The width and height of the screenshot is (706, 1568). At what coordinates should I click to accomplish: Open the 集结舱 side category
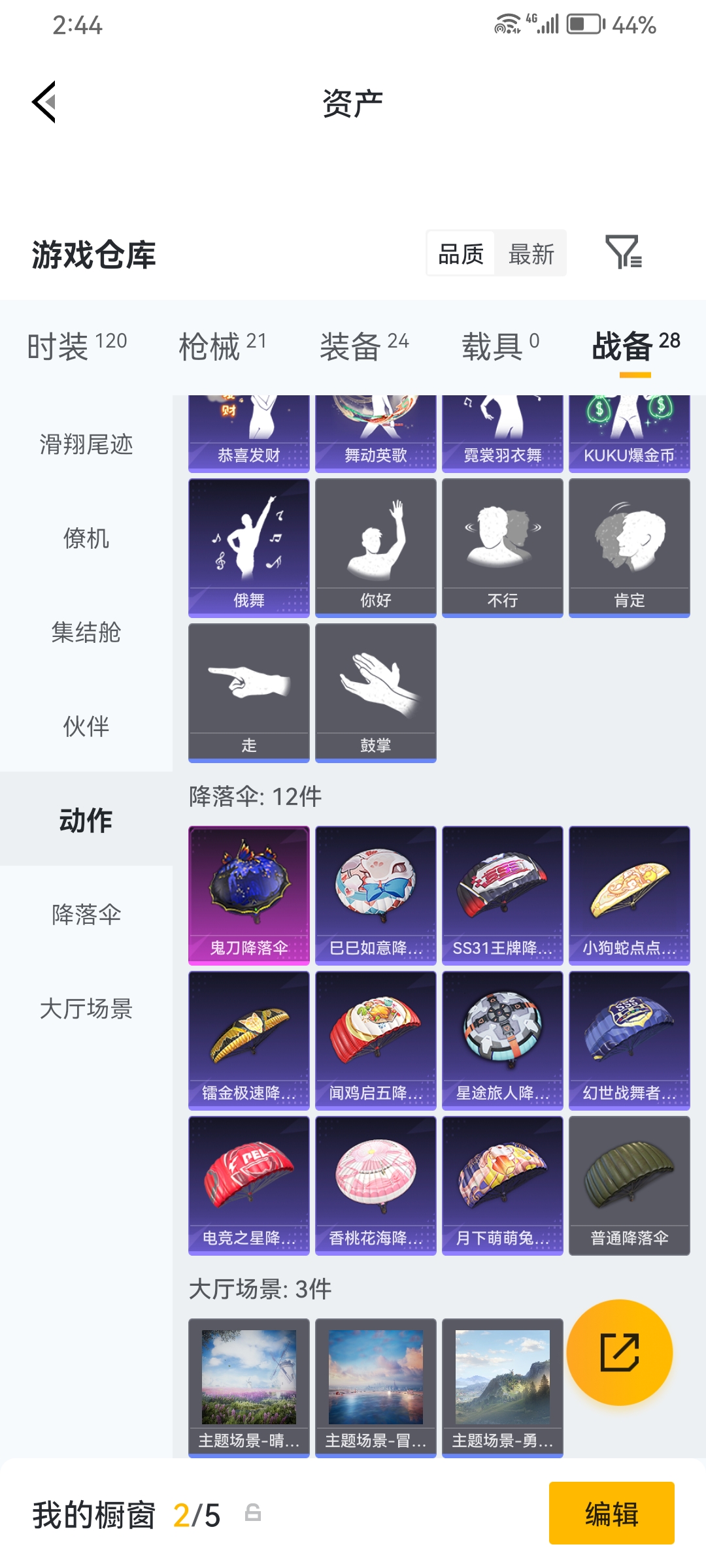point(86,632)
